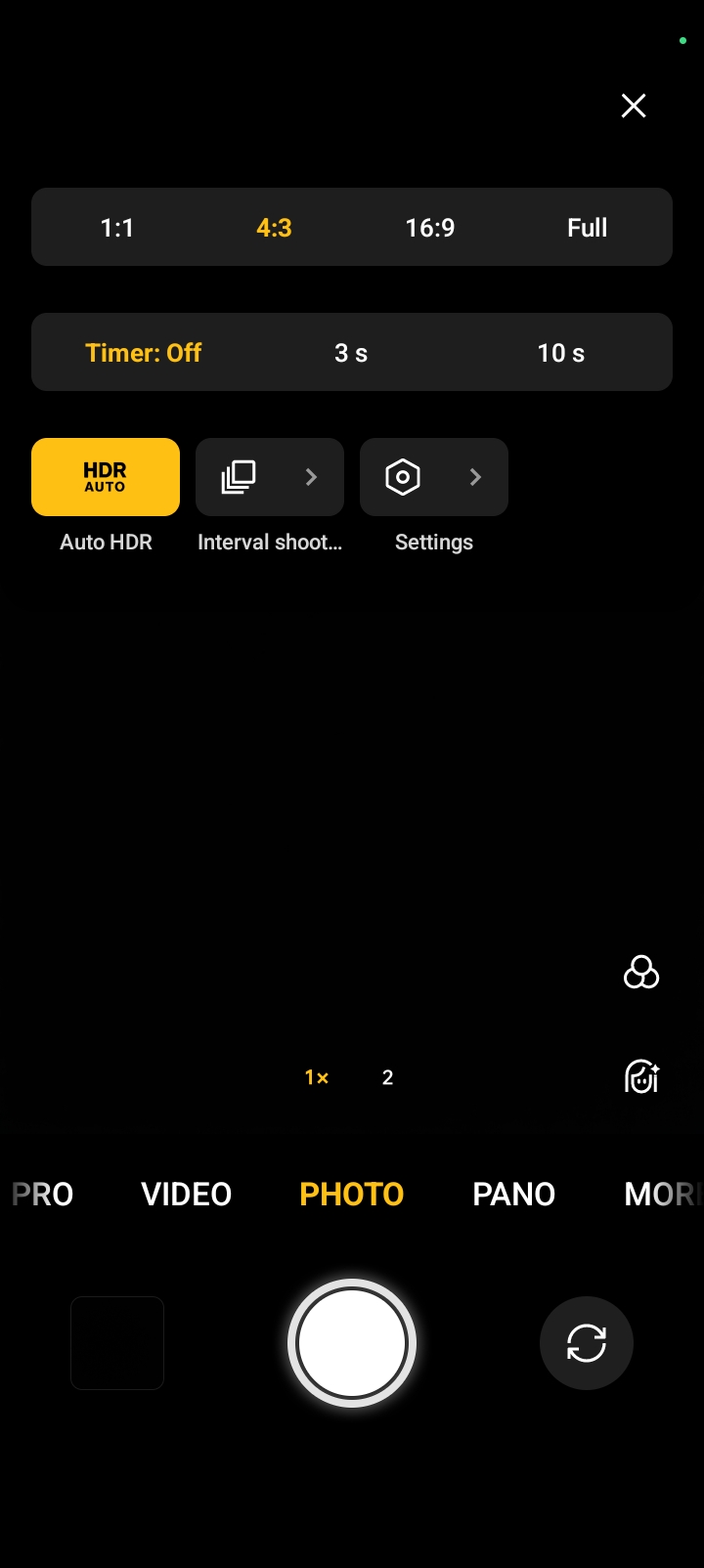Toggle Auto HDR off
This screenshot has height=1568, width=704.
tap(106, 477)
